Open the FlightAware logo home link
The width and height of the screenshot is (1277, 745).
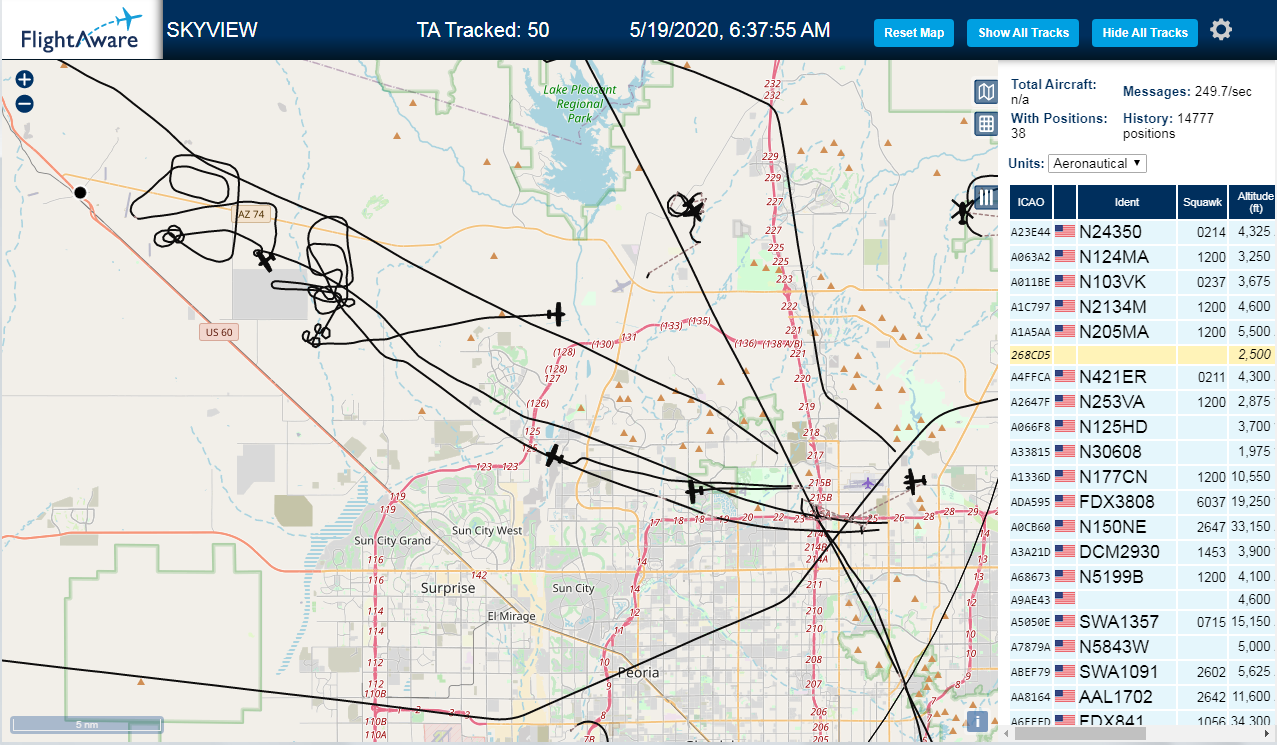pos(81,30)
